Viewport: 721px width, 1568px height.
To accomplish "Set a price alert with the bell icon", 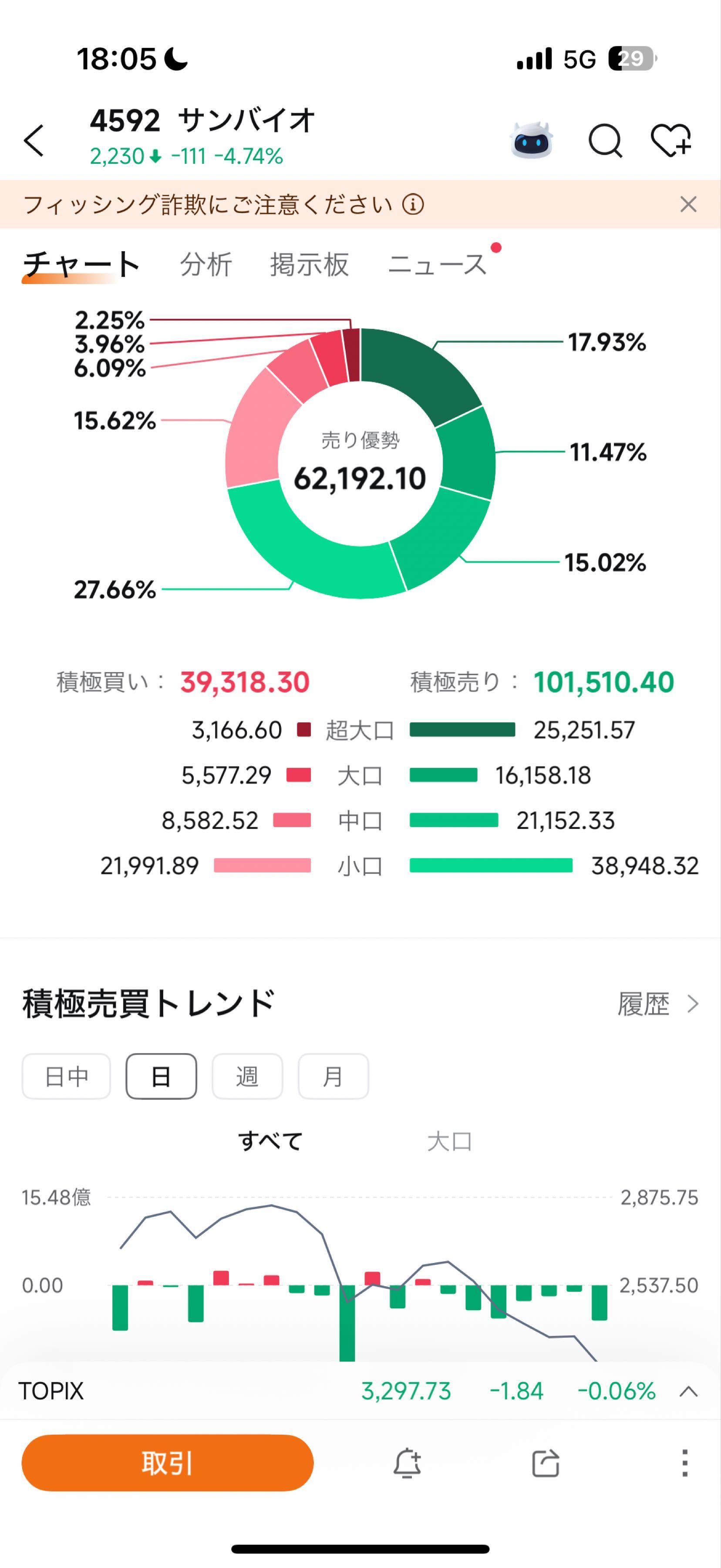I will tap(408, 1464).
